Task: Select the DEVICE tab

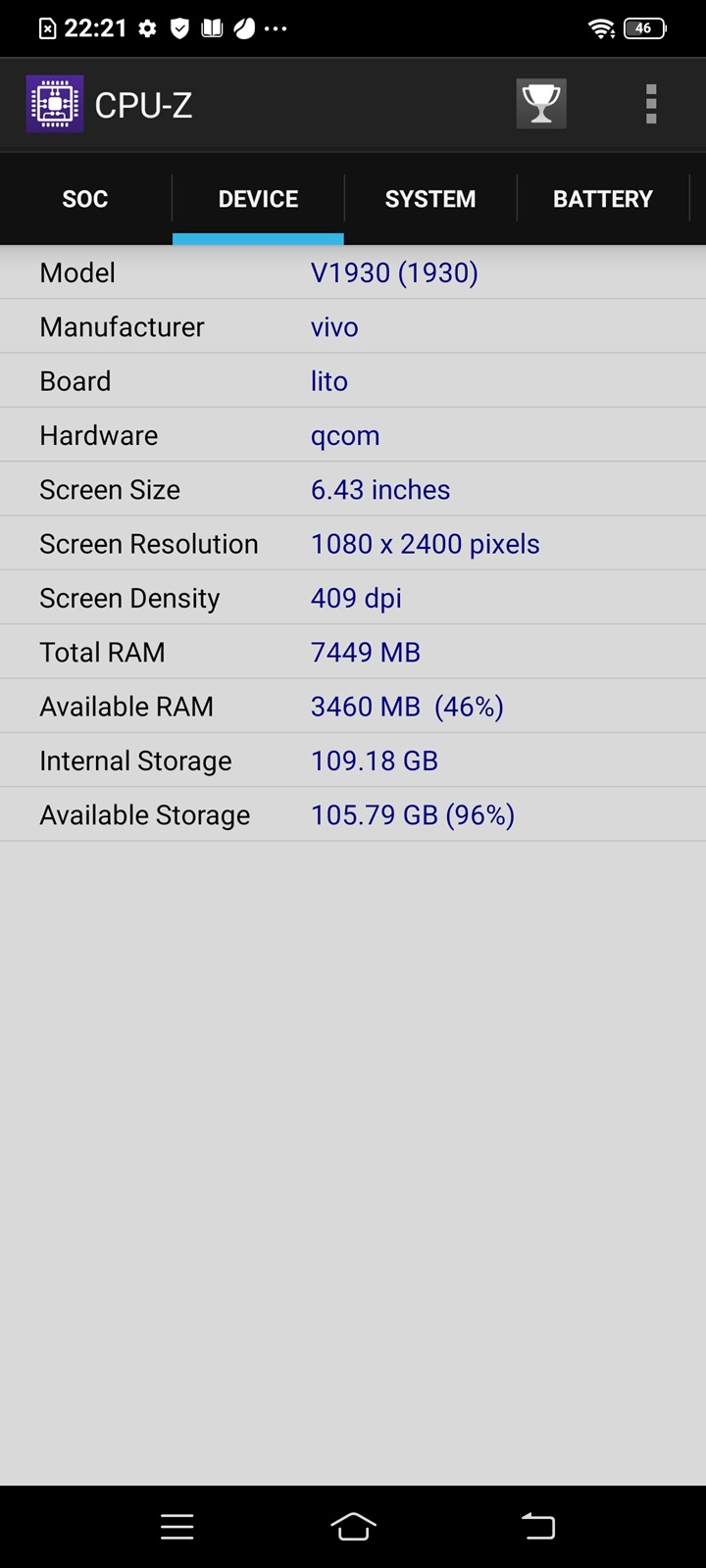Action: [x=258, y=199]
